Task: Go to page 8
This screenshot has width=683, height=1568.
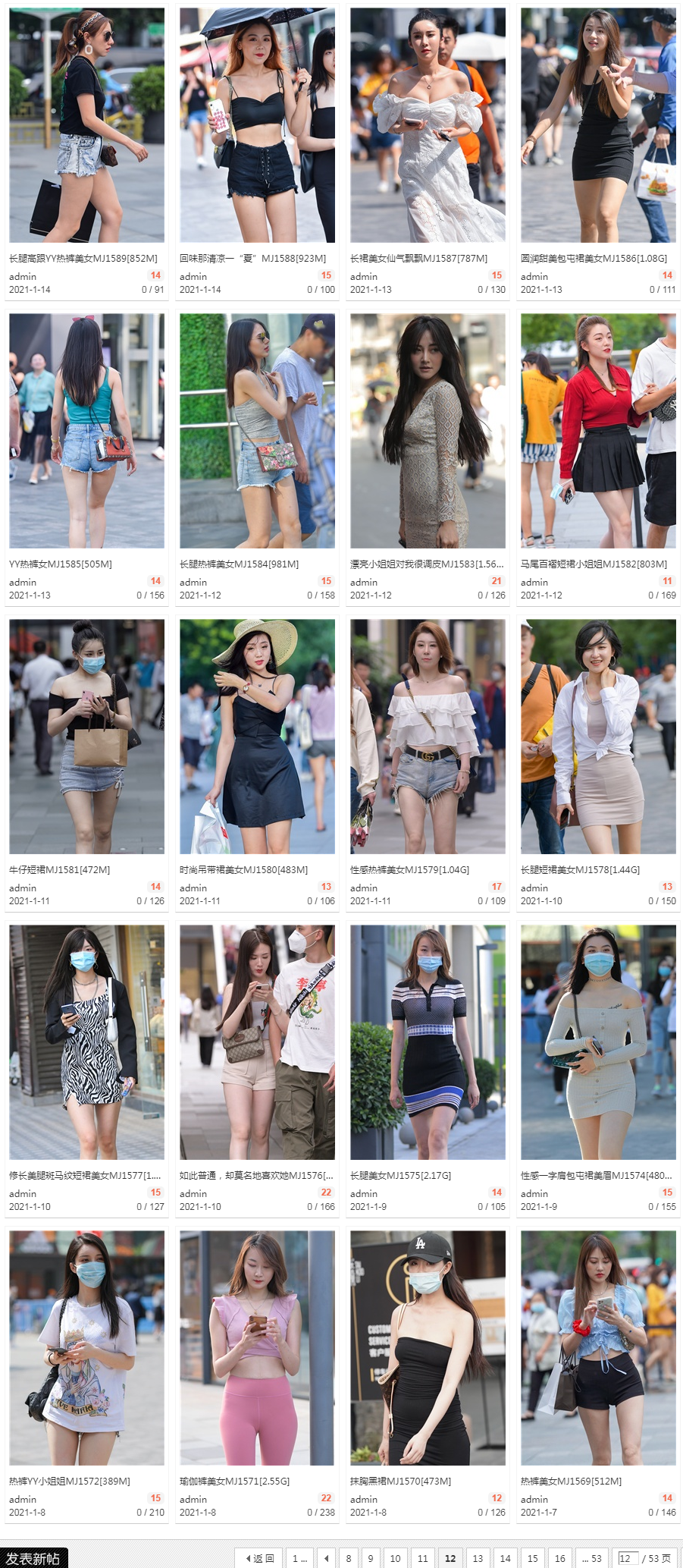Action: click(349, 1558)
